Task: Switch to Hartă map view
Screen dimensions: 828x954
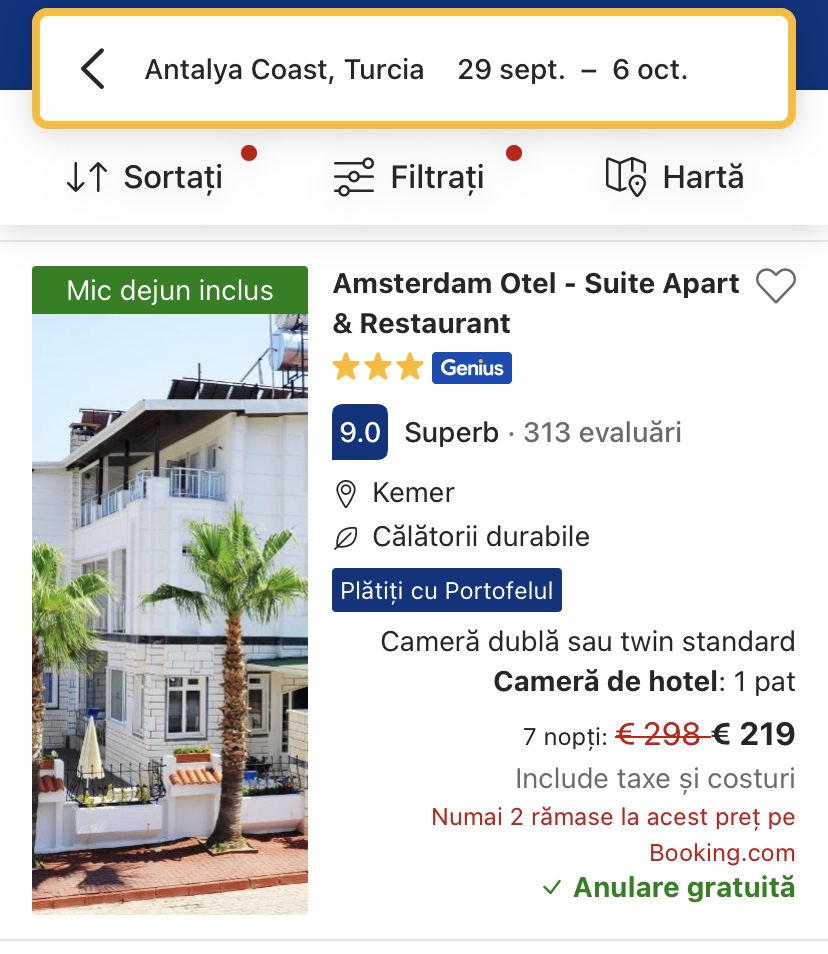Action: click(x=675, y=178)
